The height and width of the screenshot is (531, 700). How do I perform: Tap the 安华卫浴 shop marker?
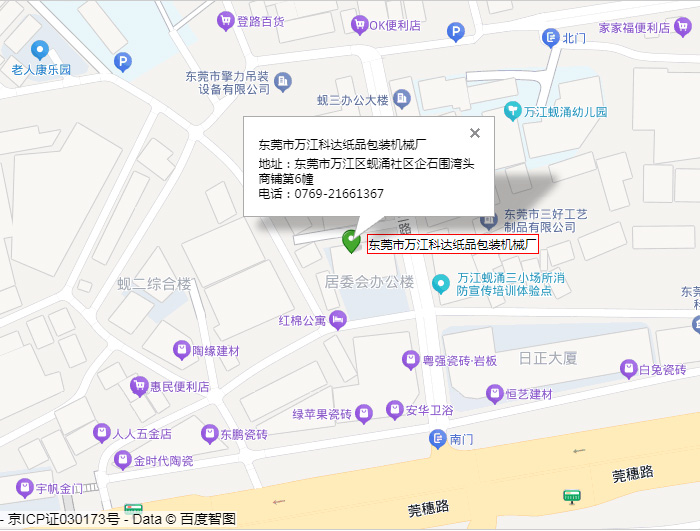coord(392,410)
